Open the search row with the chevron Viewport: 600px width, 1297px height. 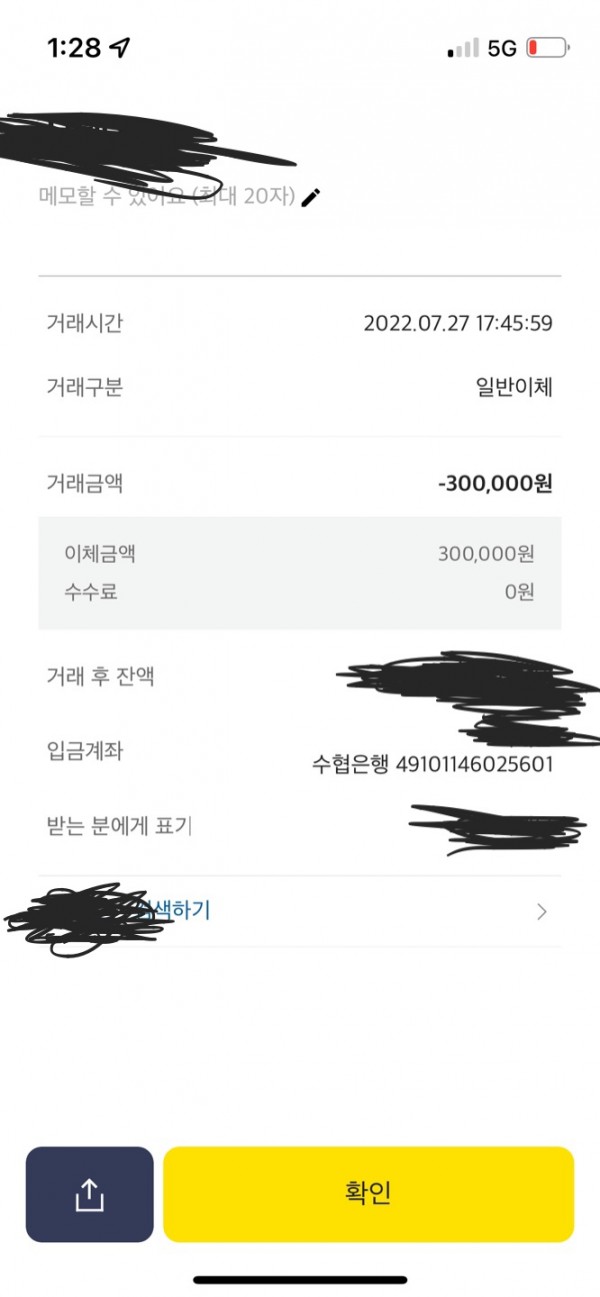[300, 911]
